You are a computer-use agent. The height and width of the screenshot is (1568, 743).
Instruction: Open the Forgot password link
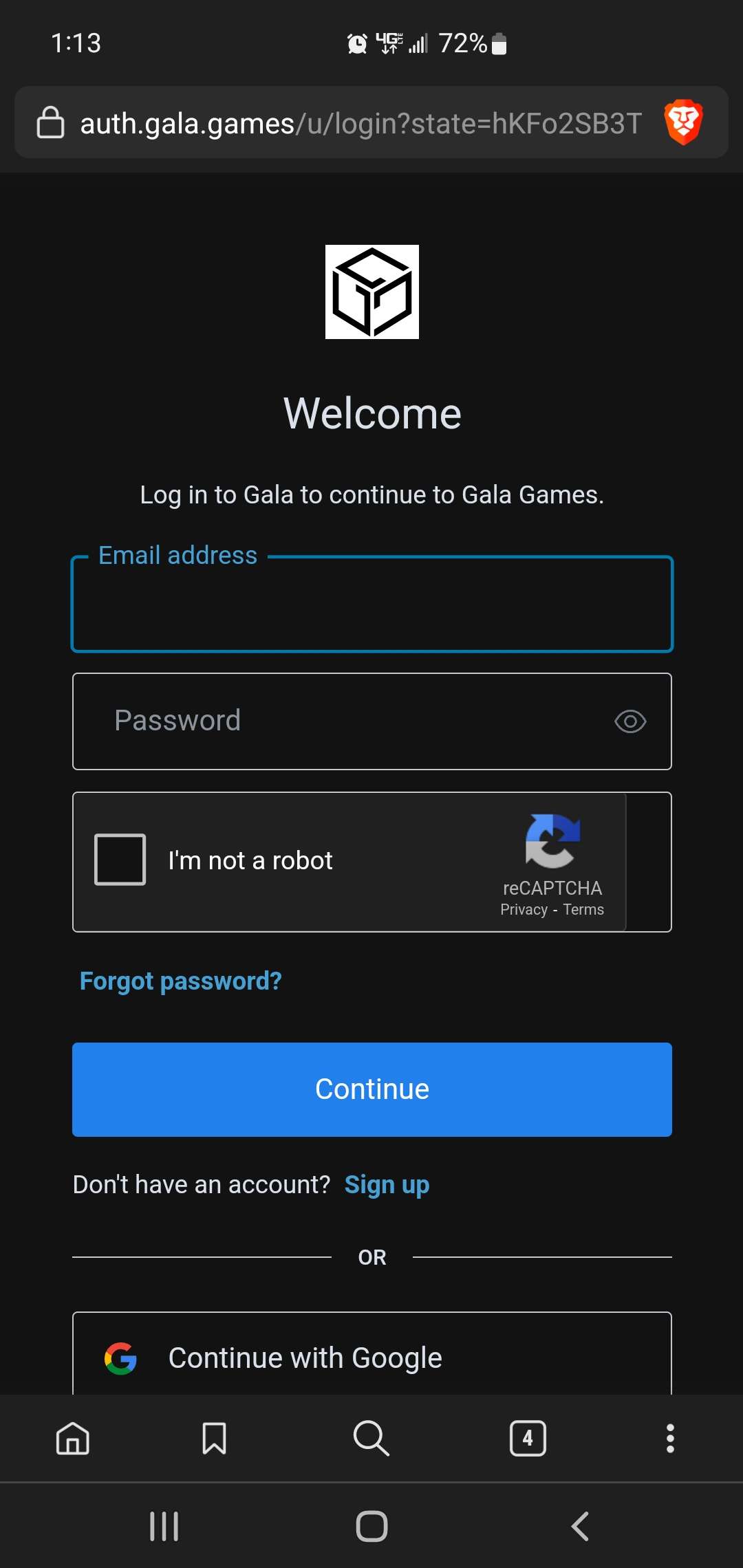(x=181, y=981)
